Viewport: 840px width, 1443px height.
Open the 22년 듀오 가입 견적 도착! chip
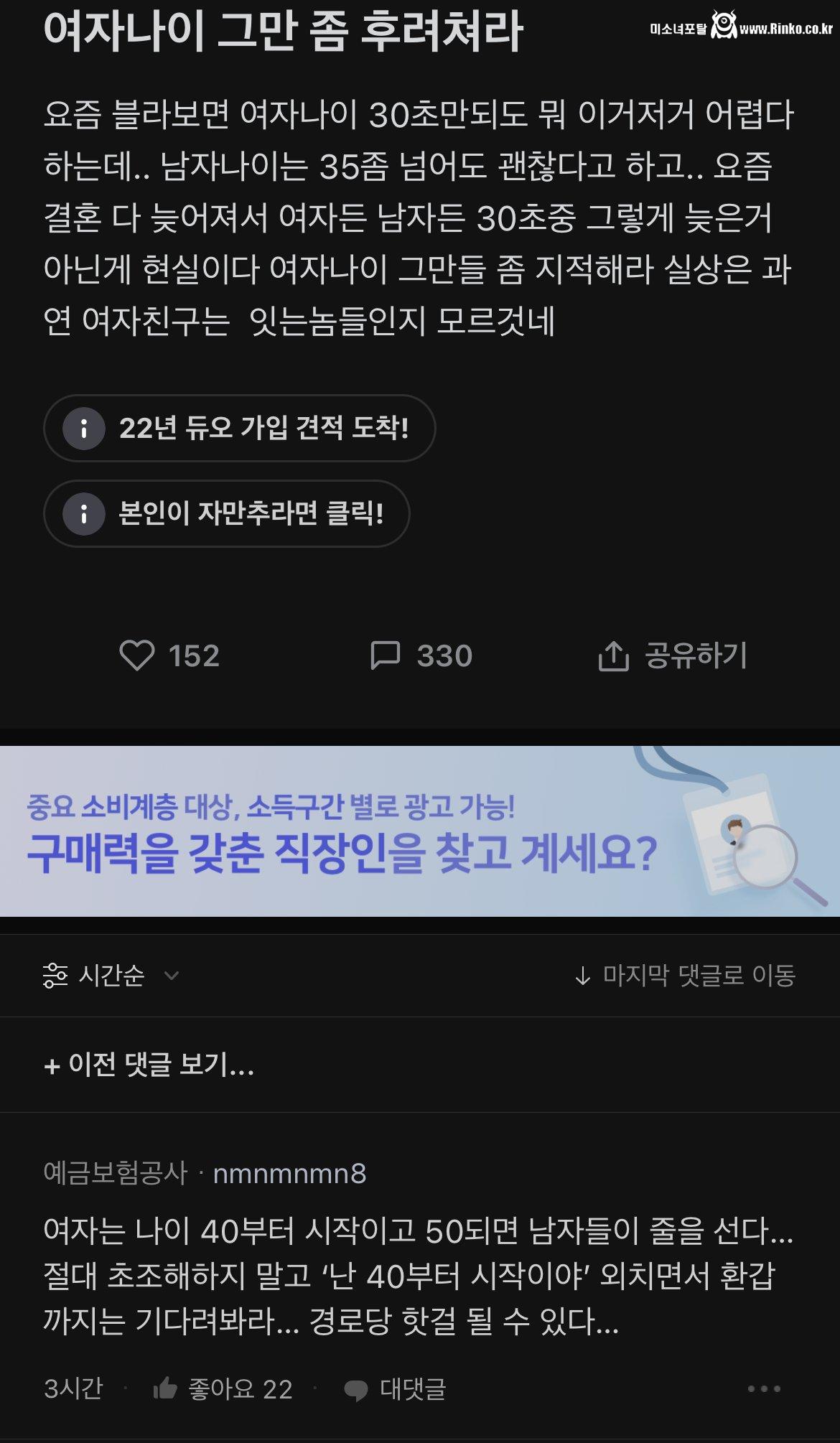click(239, 428)
